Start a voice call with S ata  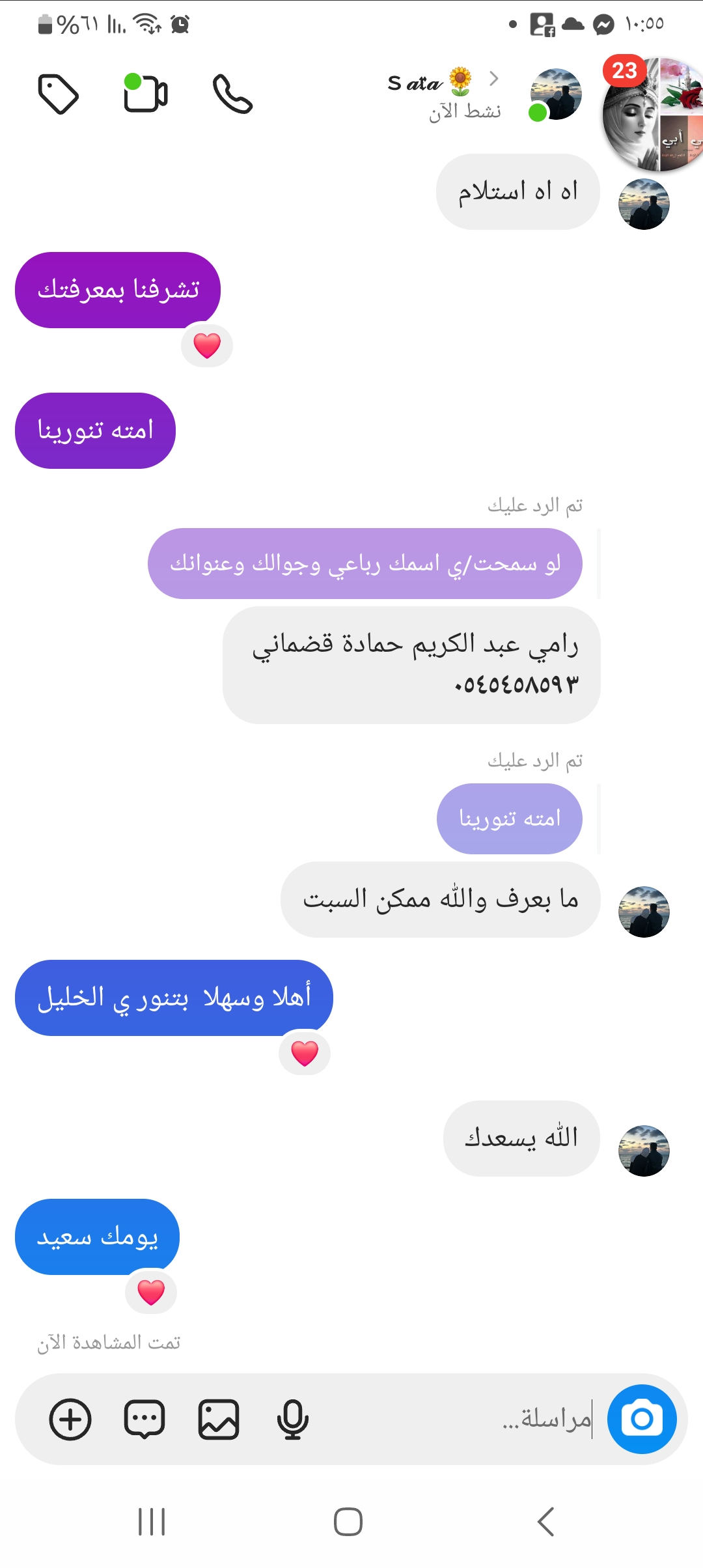pos(232,94)
